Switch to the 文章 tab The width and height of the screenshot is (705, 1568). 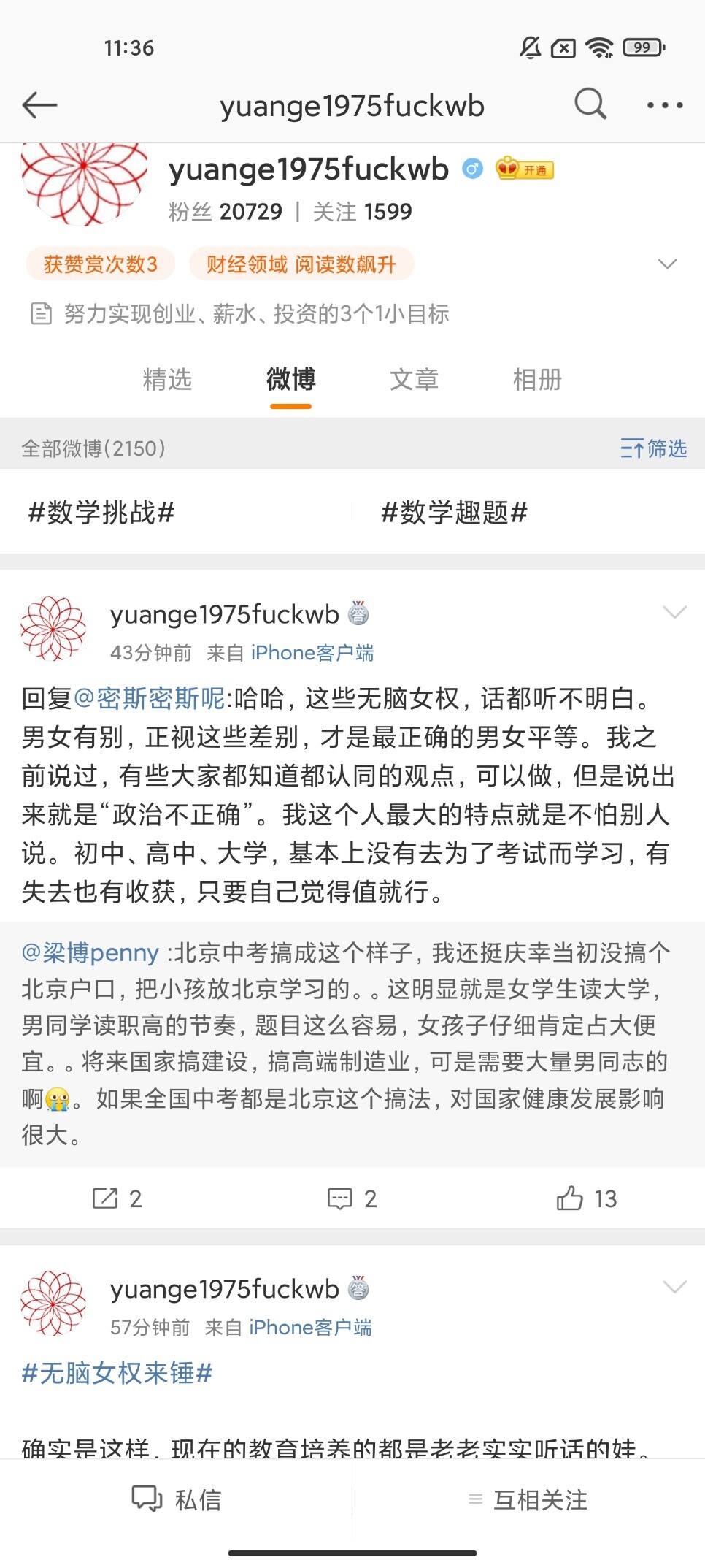tap(414, 380)
